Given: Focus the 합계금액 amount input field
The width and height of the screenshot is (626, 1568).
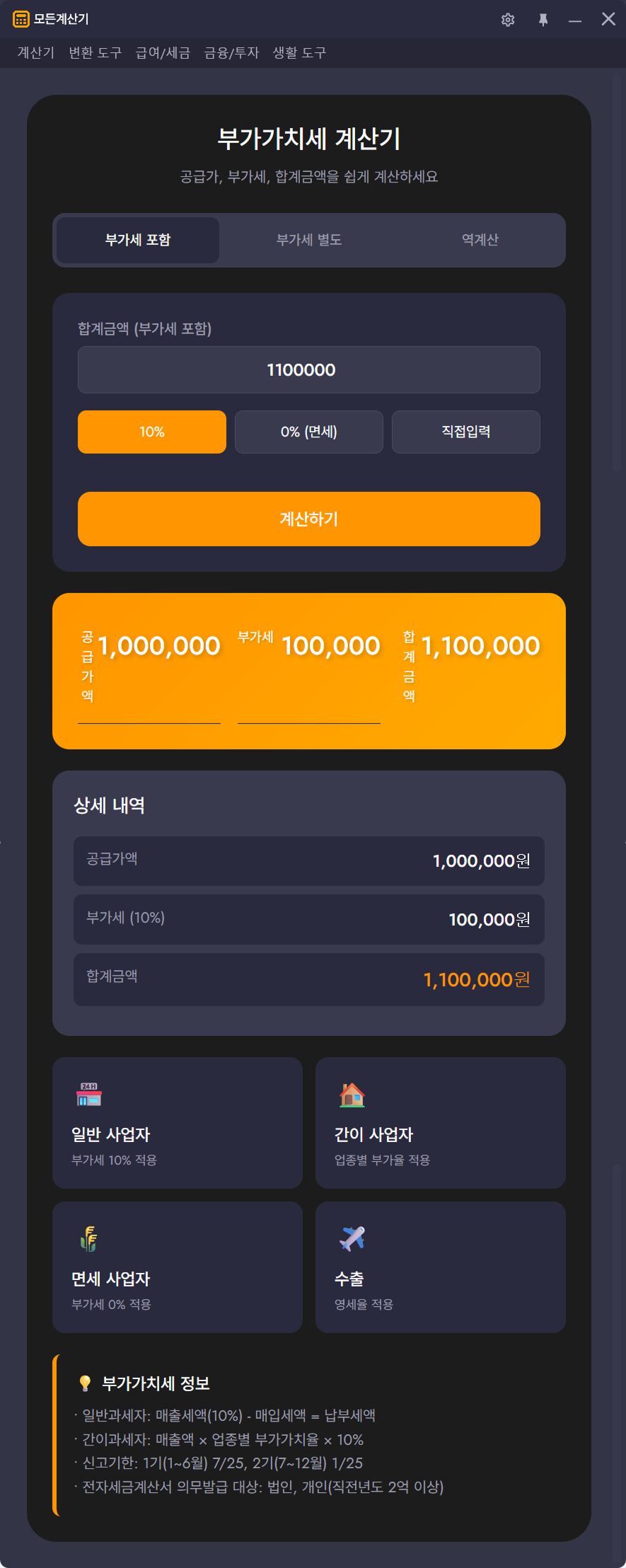Looking at the screenshot, I should pyautogui.click(x=309, y=370).
